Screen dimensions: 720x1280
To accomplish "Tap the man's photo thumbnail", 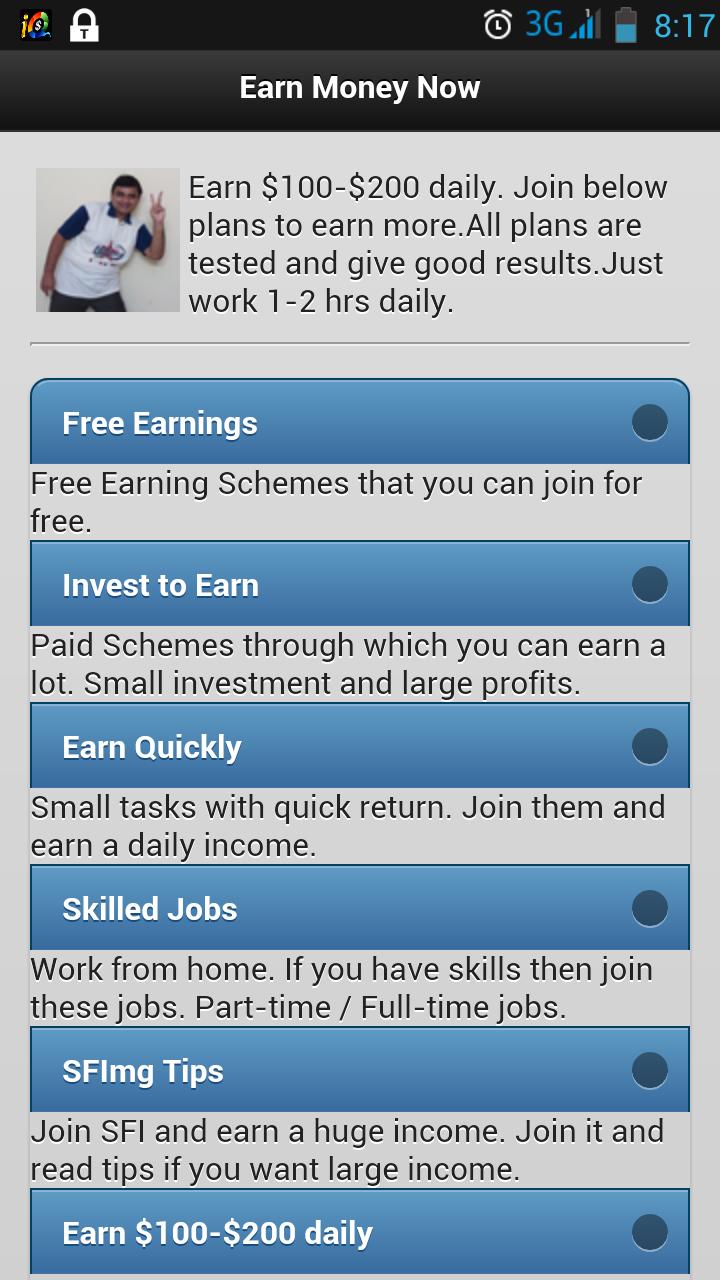I will pos(107,239).
